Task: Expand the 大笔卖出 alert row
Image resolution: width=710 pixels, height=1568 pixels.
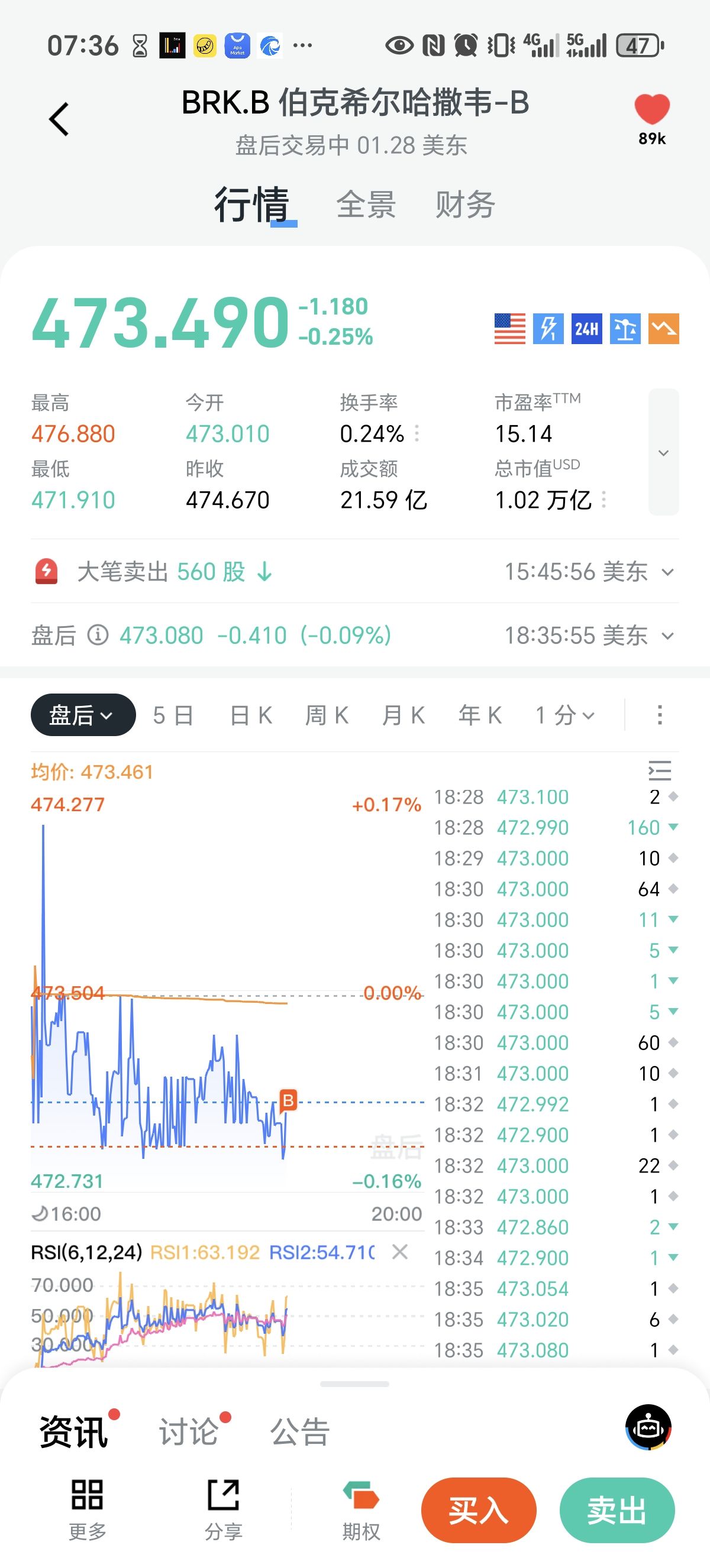Action: (668, 572)
